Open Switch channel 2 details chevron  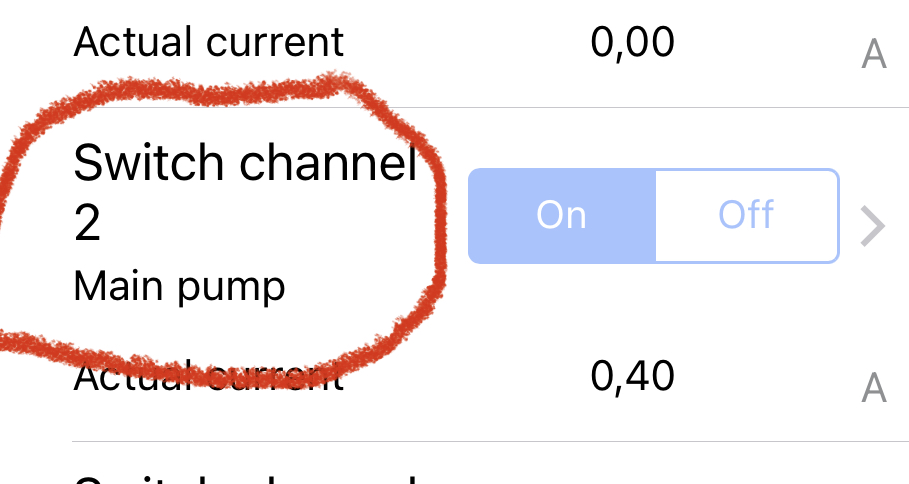click(x=872, y=229)
